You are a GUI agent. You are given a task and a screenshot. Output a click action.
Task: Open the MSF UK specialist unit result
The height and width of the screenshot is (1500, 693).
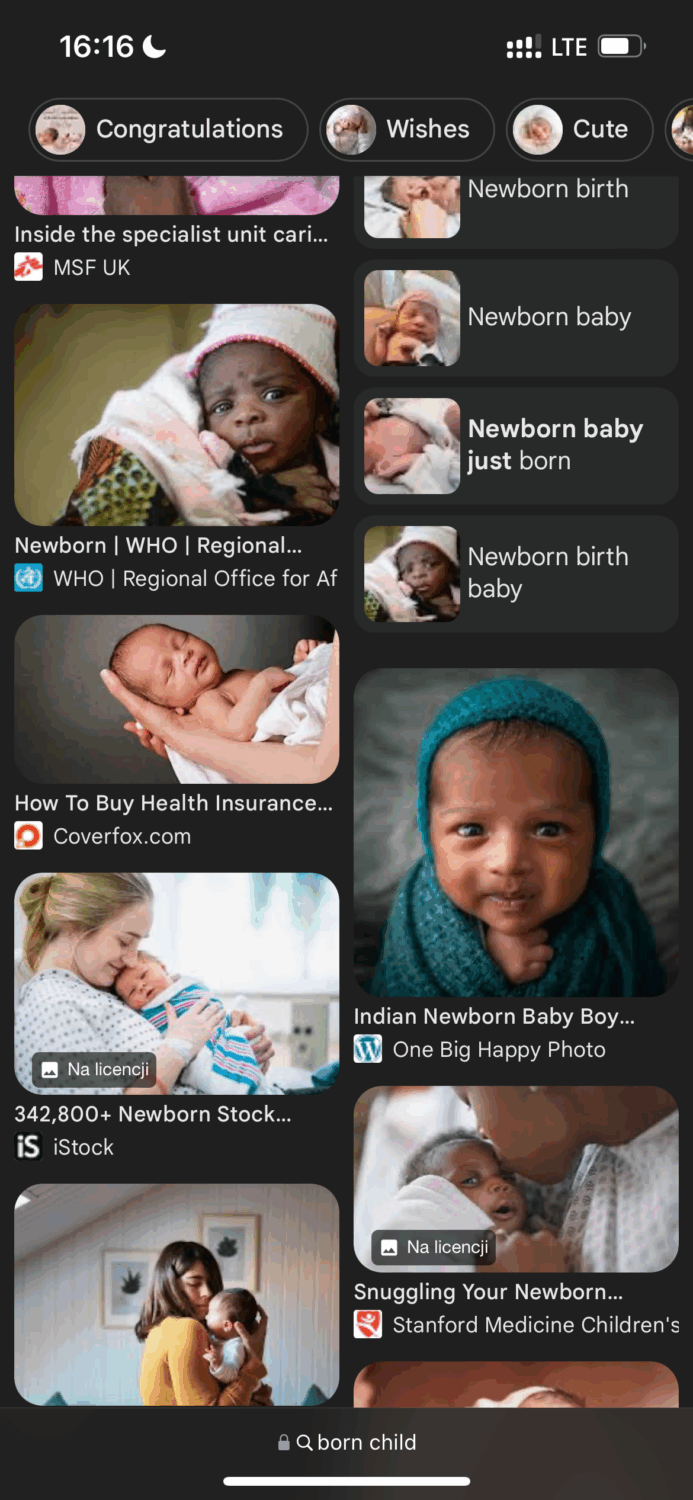point(170,236)
